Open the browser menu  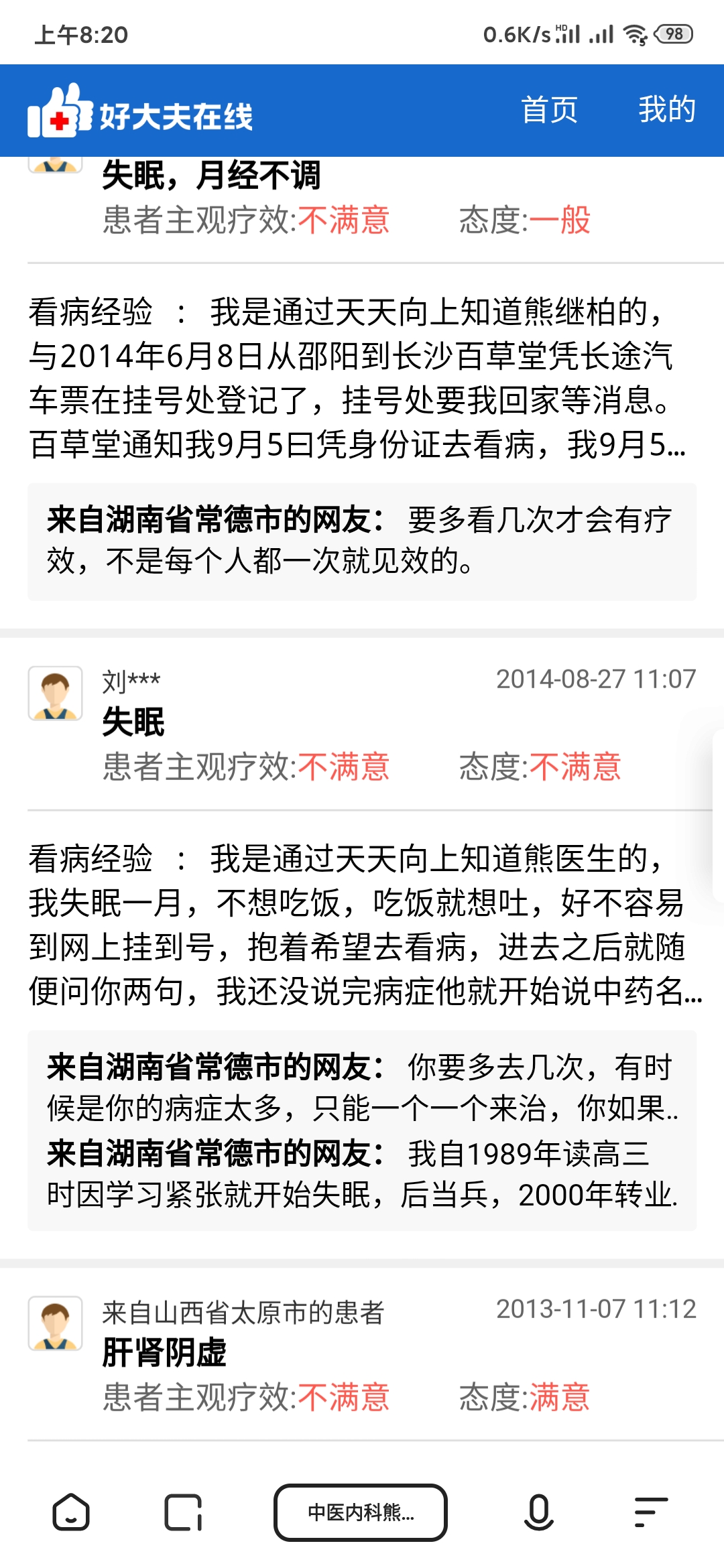tap(651, 1512)
